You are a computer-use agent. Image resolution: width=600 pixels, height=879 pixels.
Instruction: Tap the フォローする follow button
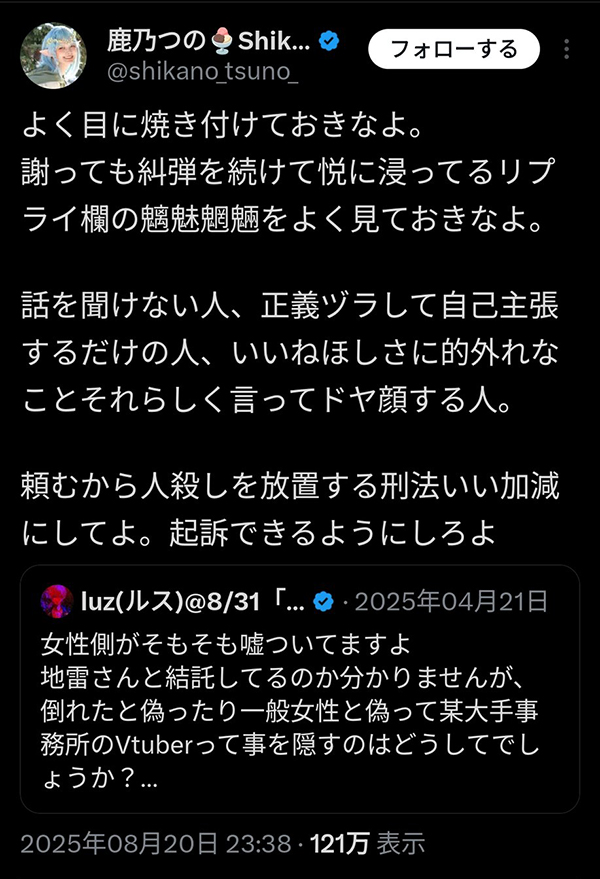pos(454,49)
